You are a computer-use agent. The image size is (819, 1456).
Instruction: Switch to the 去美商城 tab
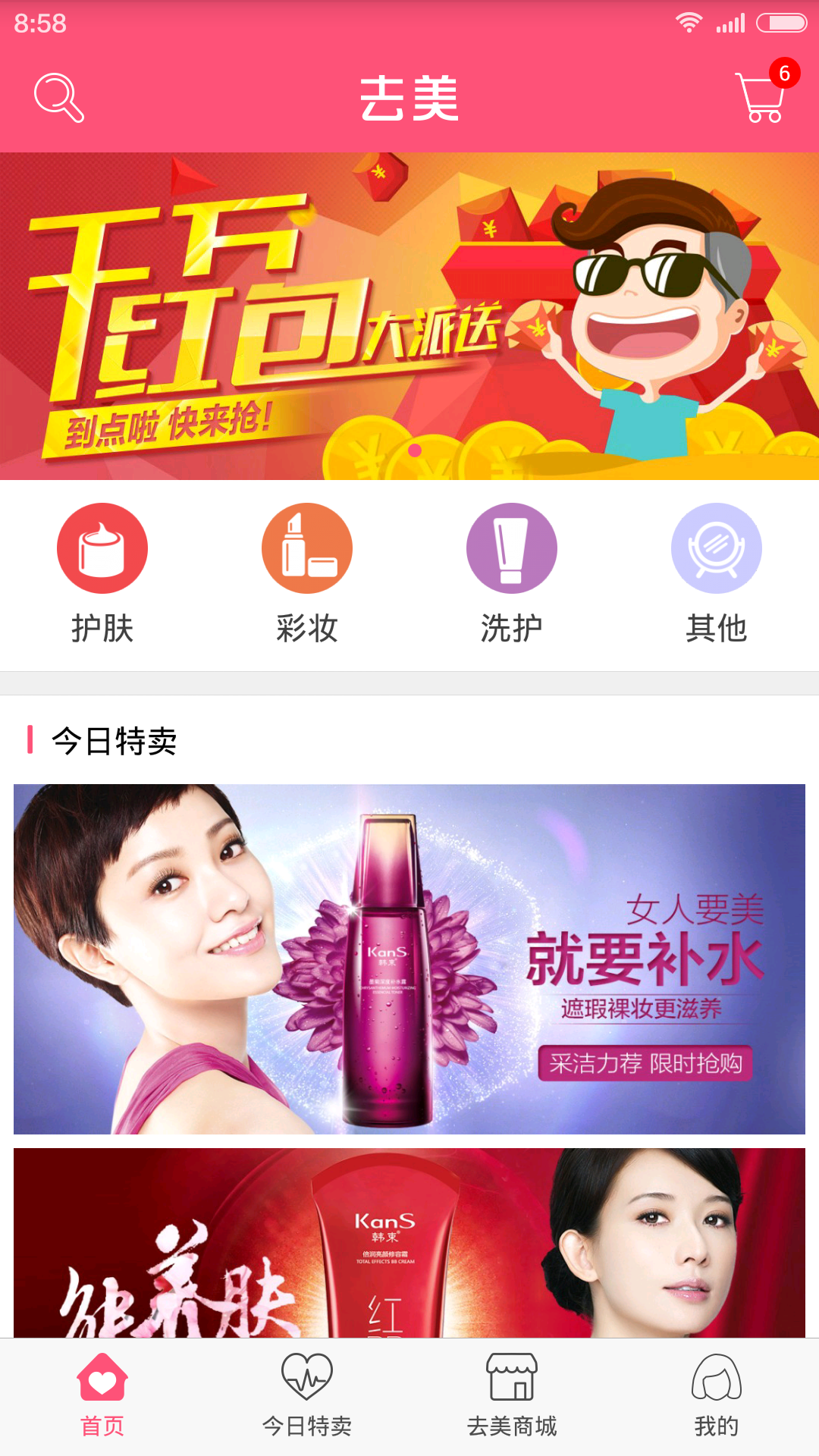tap(512, 1397)
